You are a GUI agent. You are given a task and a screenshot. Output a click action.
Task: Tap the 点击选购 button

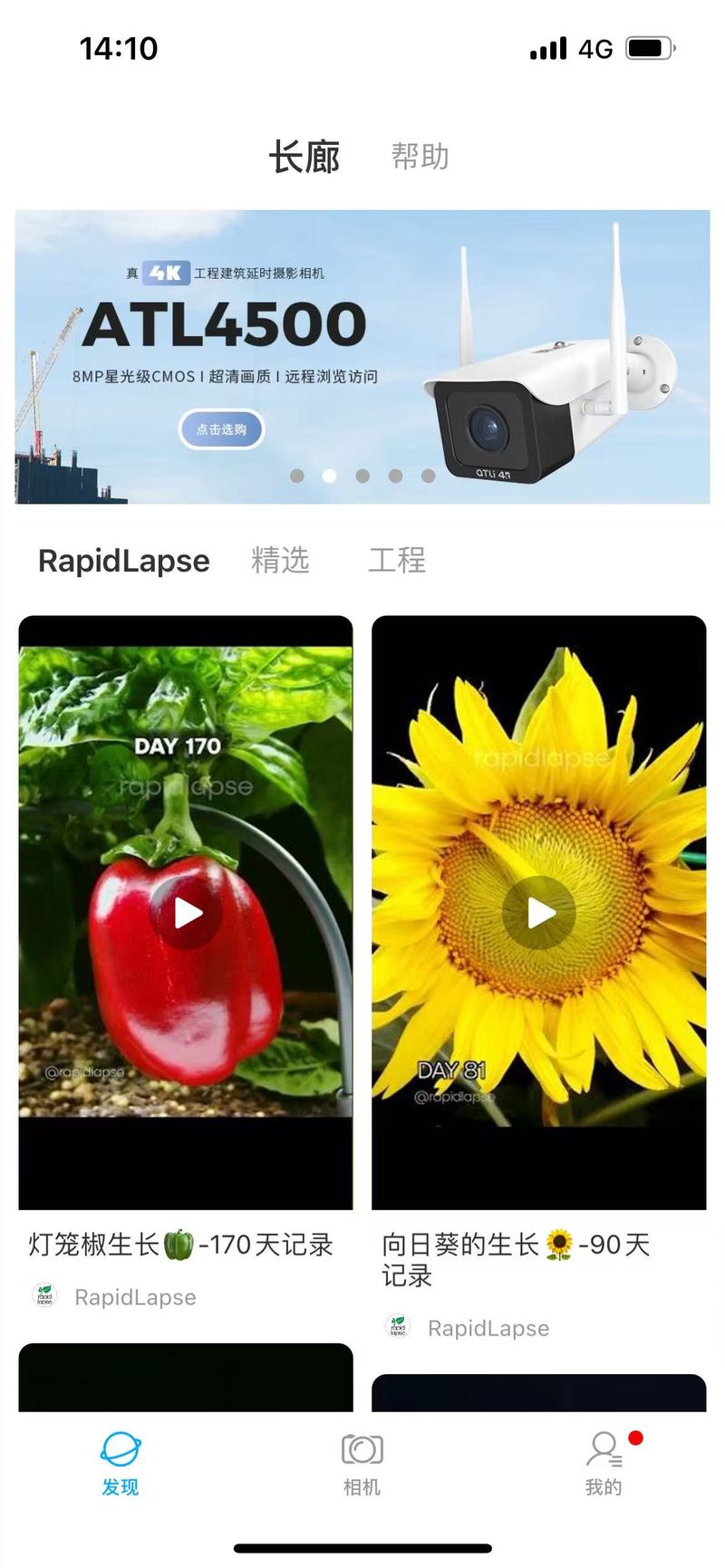click(x=221, y=429)
